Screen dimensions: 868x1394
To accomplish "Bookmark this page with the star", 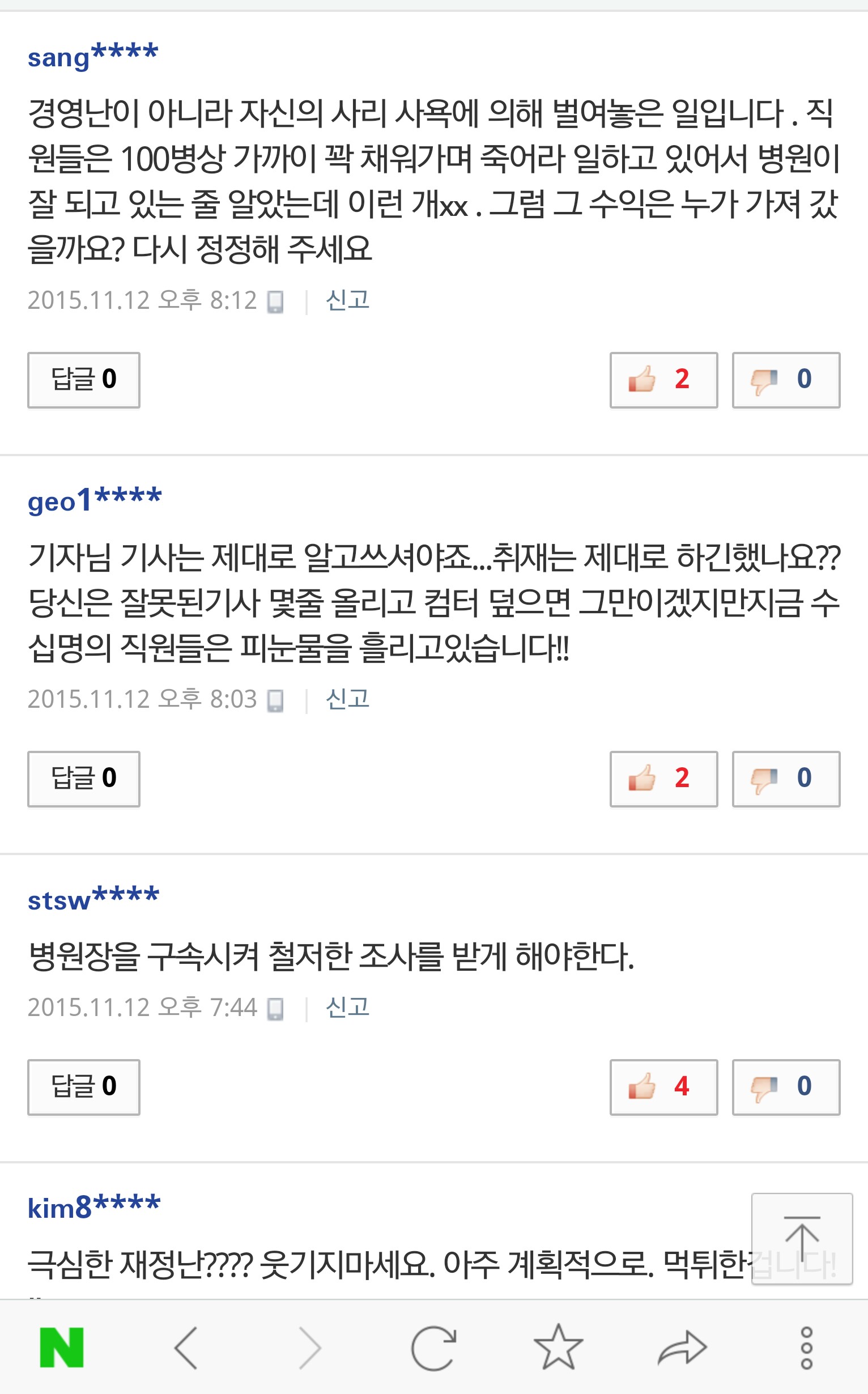I will pyautogui.click(x=558, y=1347).
